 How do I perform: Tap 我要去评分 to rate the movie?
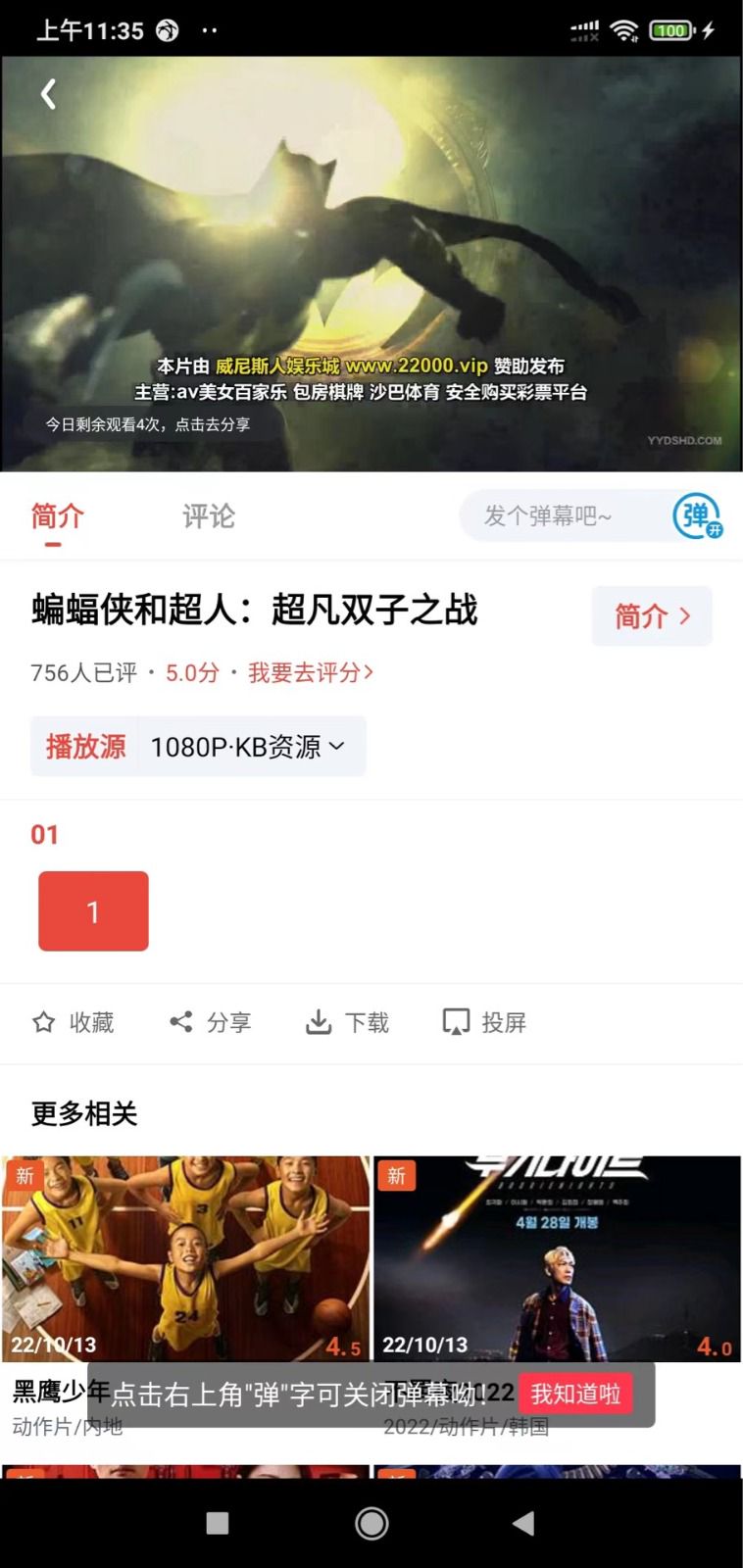pos(310,673)
